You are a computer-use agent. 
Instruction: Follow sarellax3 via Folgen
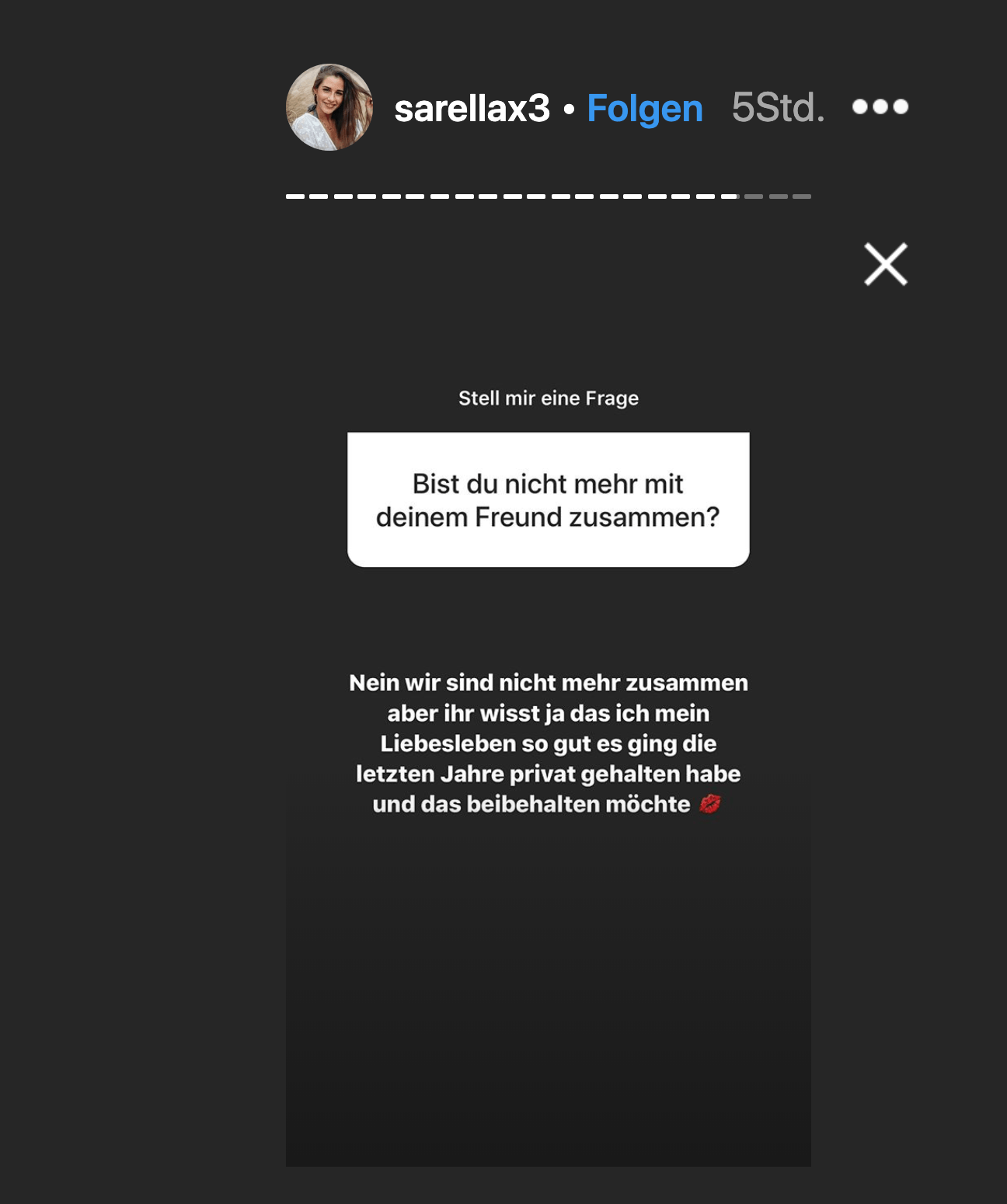(644, 108)
